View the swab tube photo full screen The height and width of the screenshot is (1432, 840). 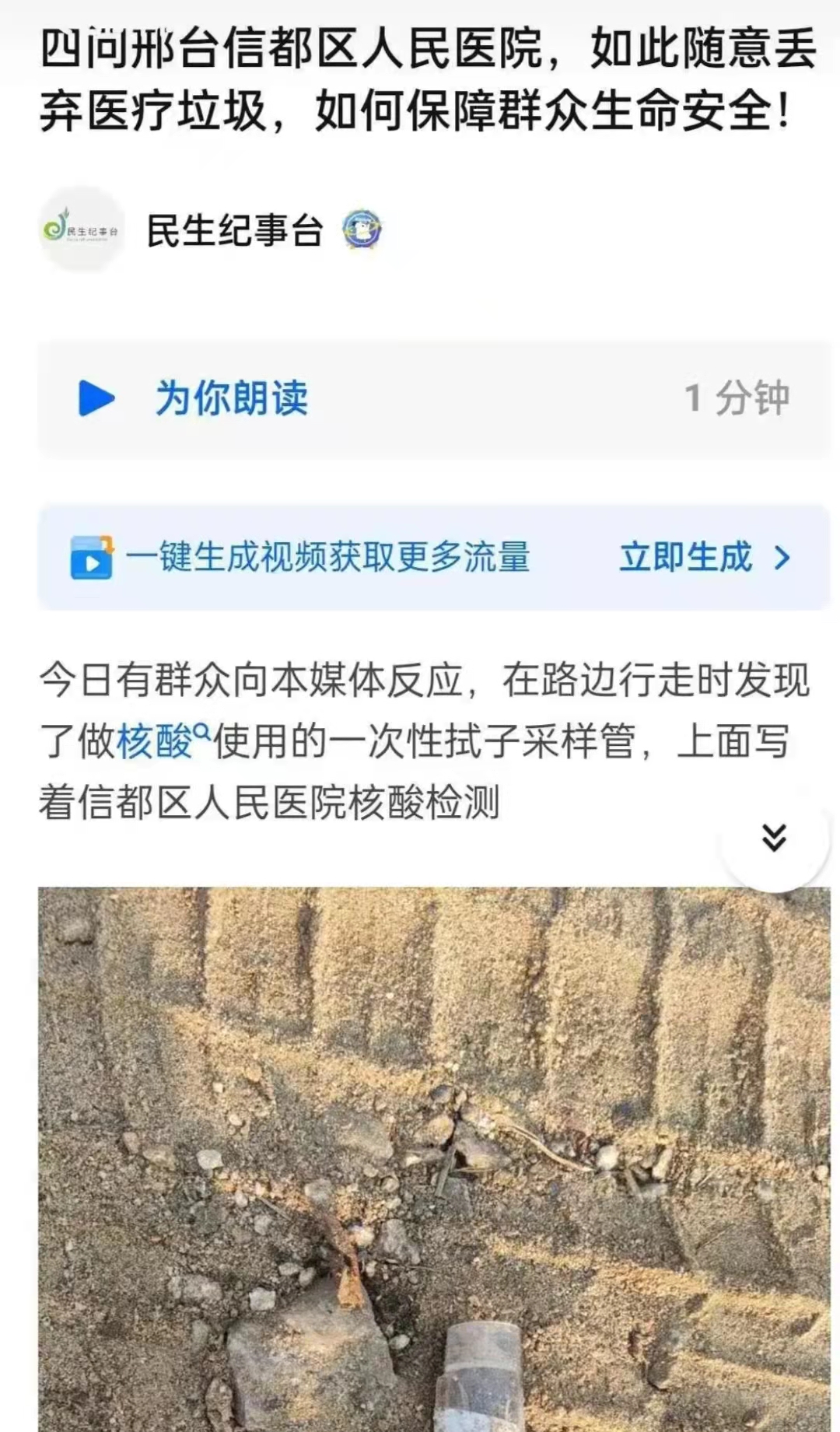(x=434, y=1159)
